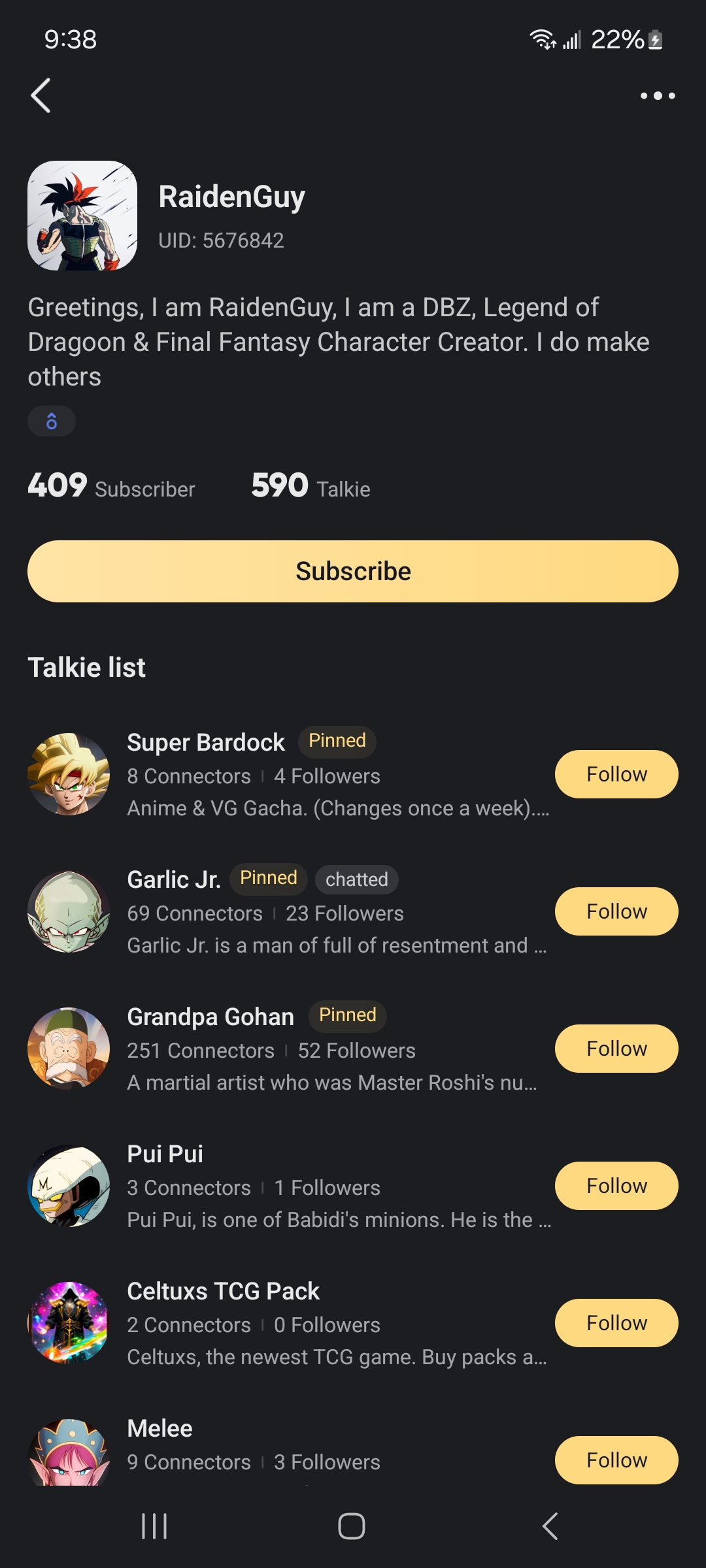
Task: Follow Grandpa Gohan
Action: (616, 1049)
